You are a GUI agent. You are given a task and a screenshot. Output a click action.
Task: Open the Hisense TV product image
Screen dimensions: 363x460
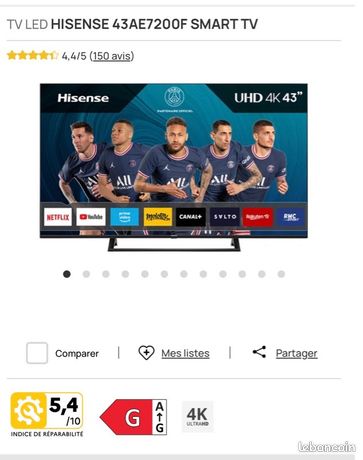174,168
